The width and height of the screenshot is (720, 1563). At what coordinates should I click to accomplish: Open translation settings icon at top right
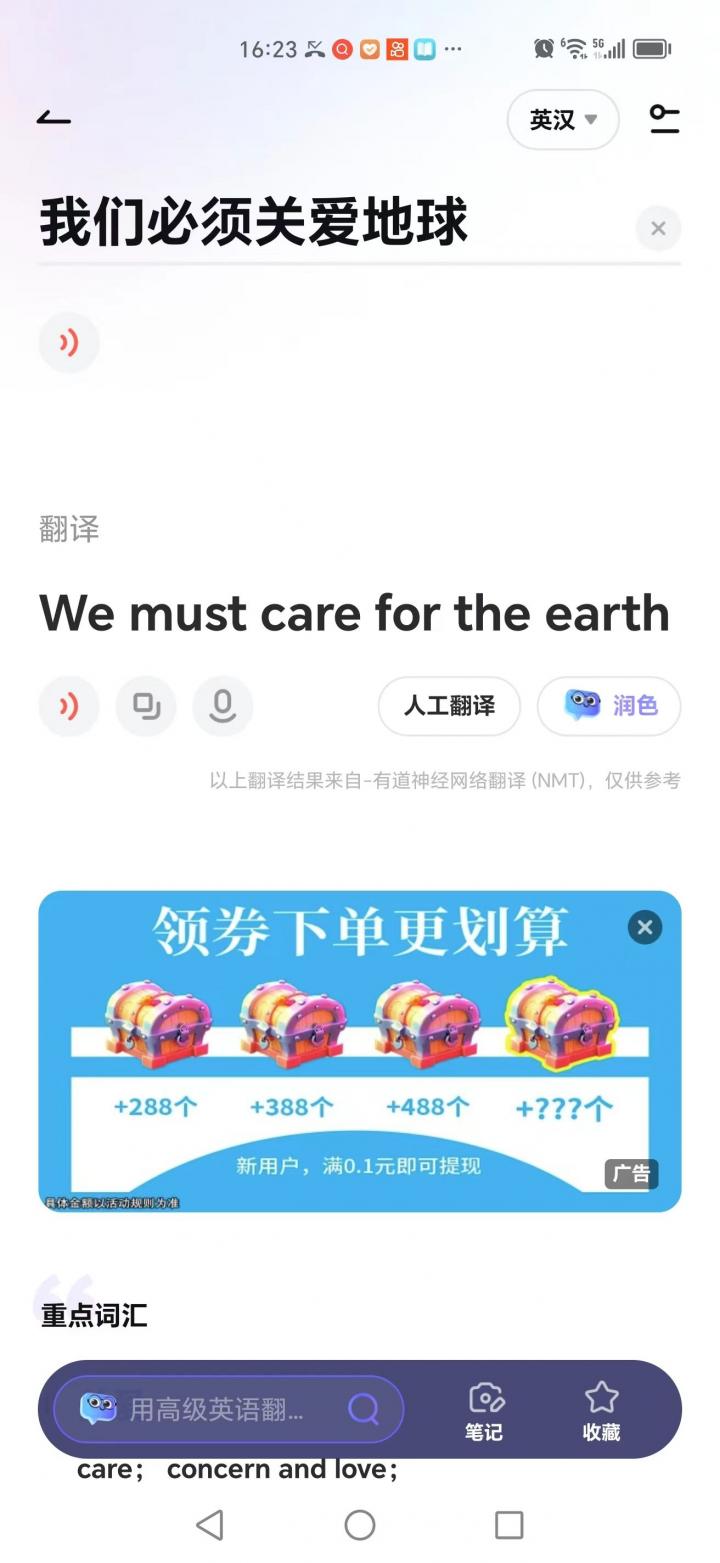664,119
